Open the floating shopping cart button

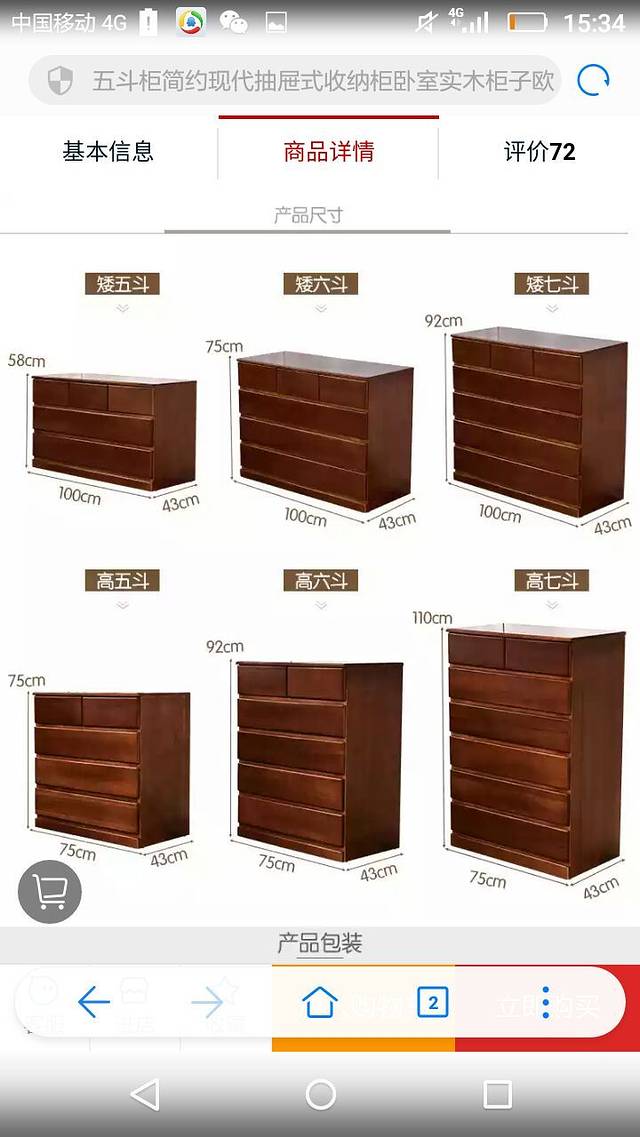click(50, 890)
